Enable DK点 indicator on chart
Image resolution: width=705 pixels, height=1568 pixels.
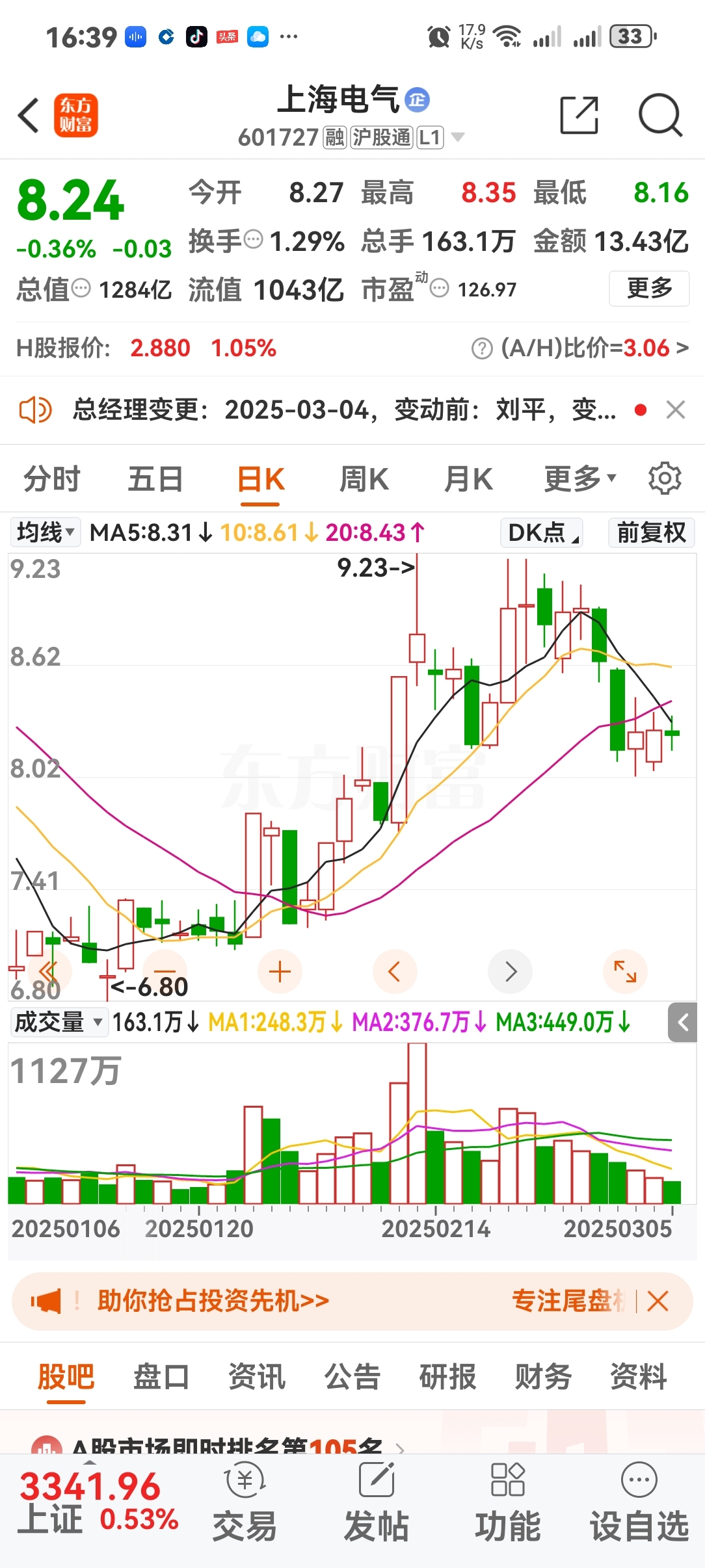[540, 532]
